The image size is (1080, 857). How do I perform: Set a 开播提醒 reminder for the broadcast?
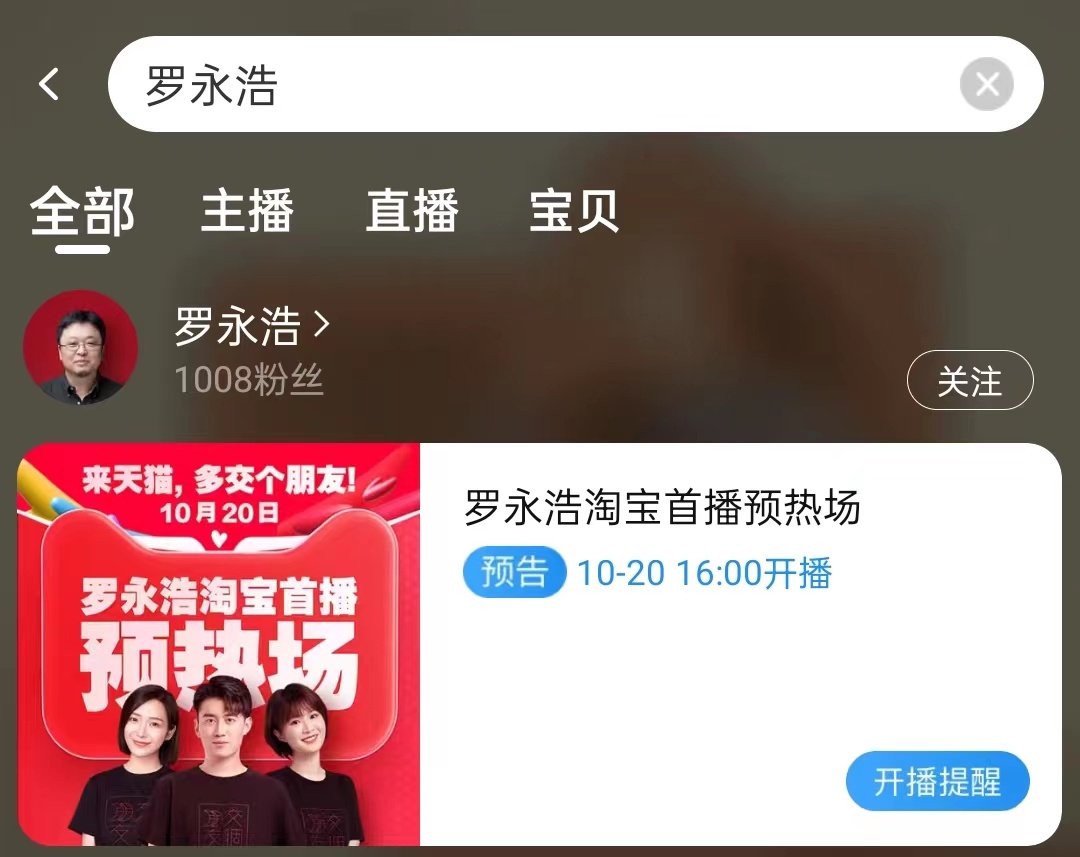pos(937,781)
